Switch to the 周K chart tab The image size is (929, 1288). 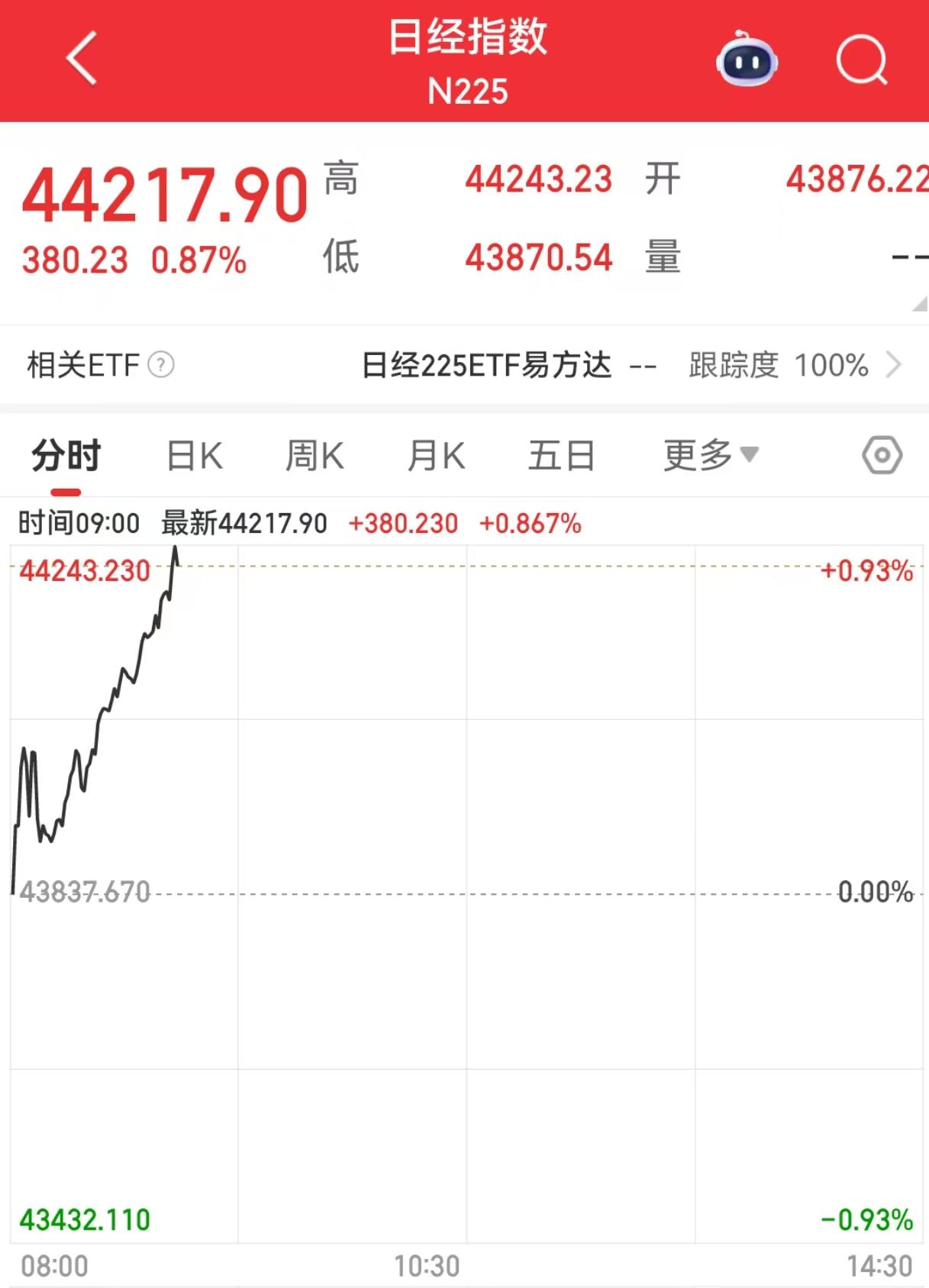click(315, 457)
